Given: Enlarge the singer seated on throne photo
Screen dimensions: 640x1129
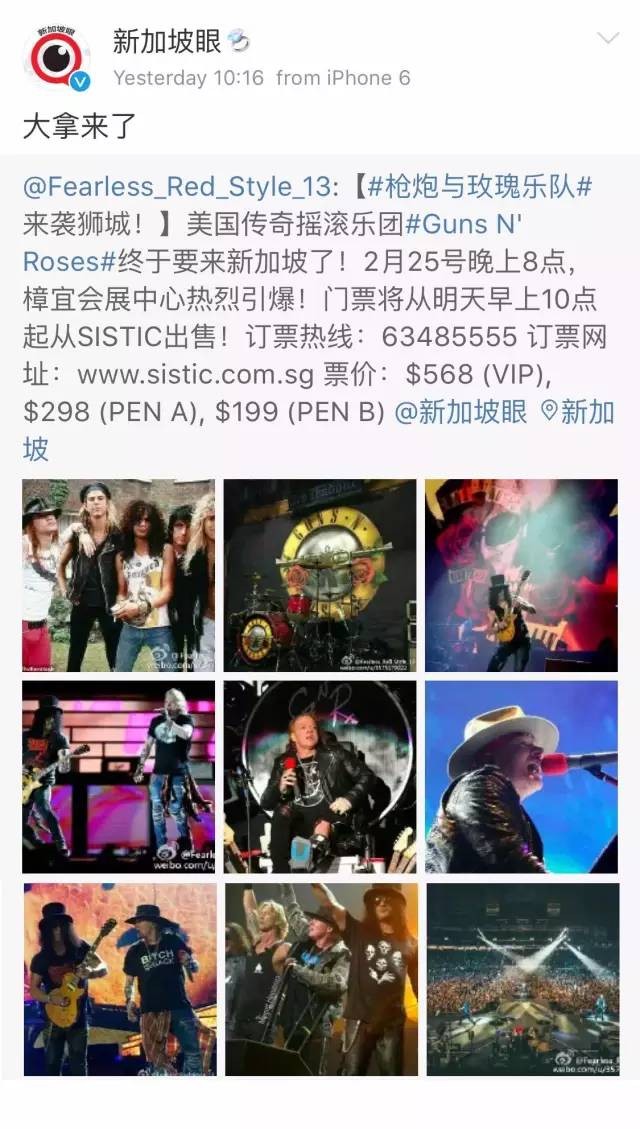Looking at the screenshot, I should pyautogui.click(x=319, y=777).
